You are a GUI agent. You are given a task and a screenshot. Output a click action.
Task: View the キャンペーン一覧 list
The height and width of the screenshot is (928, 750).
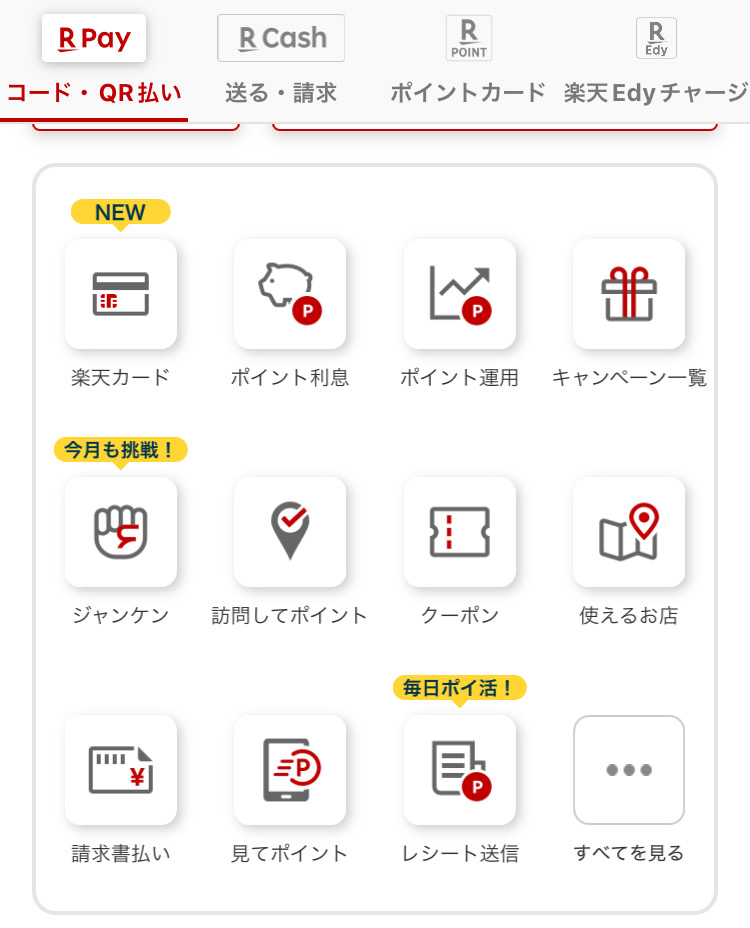[x=629, y=294]
